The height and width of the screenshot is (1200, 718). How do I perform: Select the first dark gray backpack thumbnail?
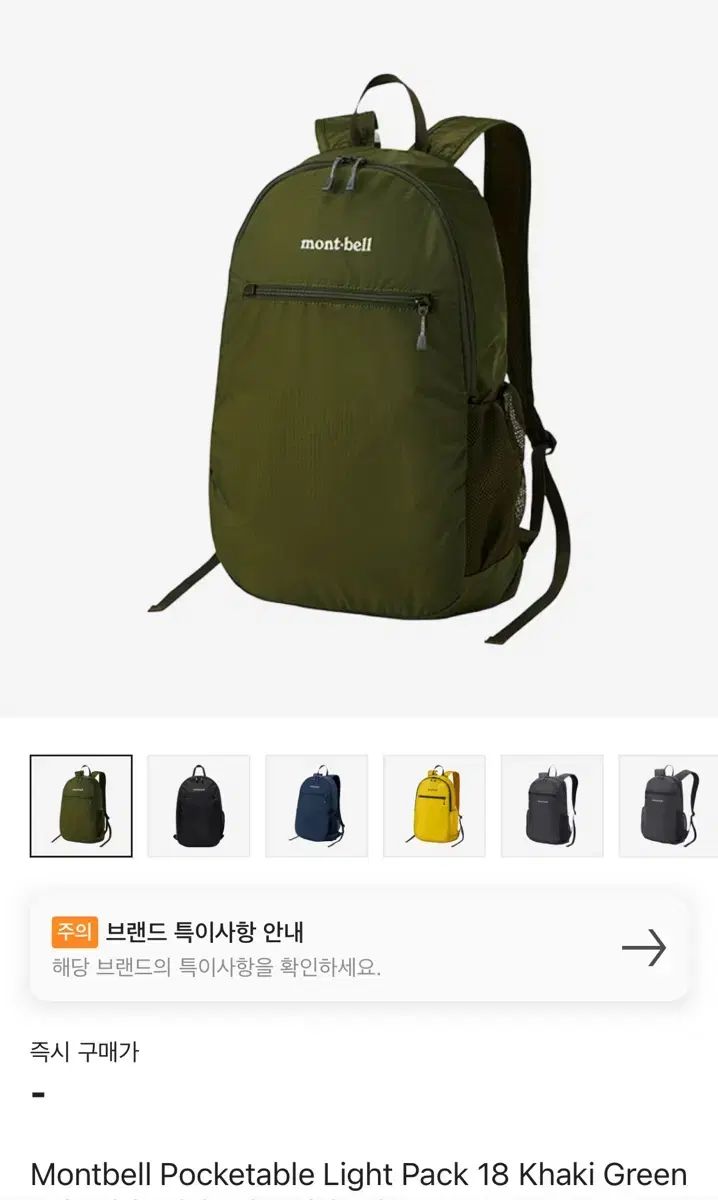552,806
